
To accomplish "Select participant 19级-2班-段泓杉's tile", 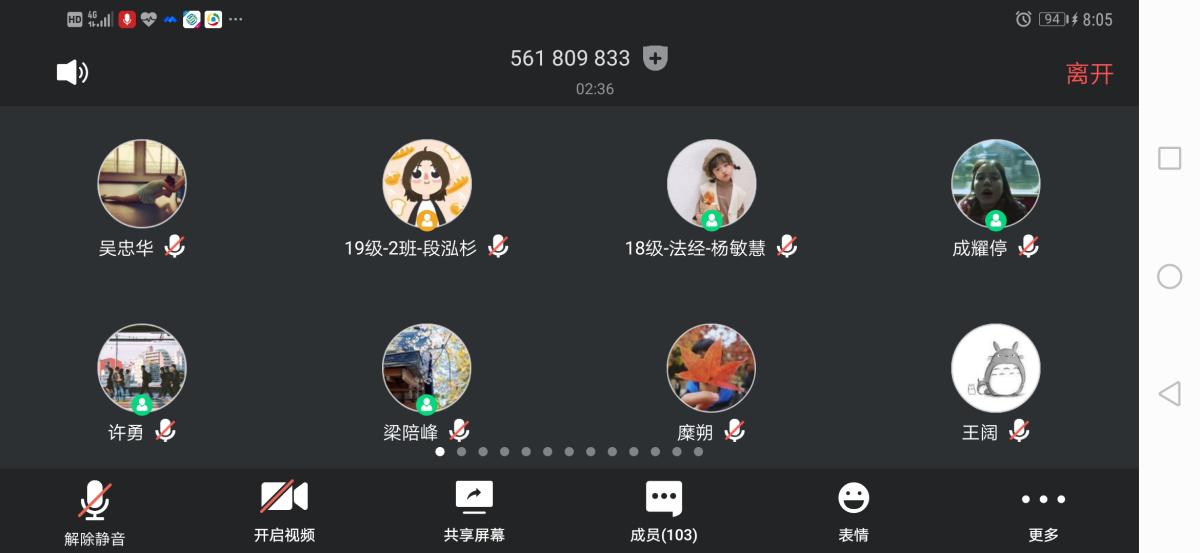I will (427, 184).
